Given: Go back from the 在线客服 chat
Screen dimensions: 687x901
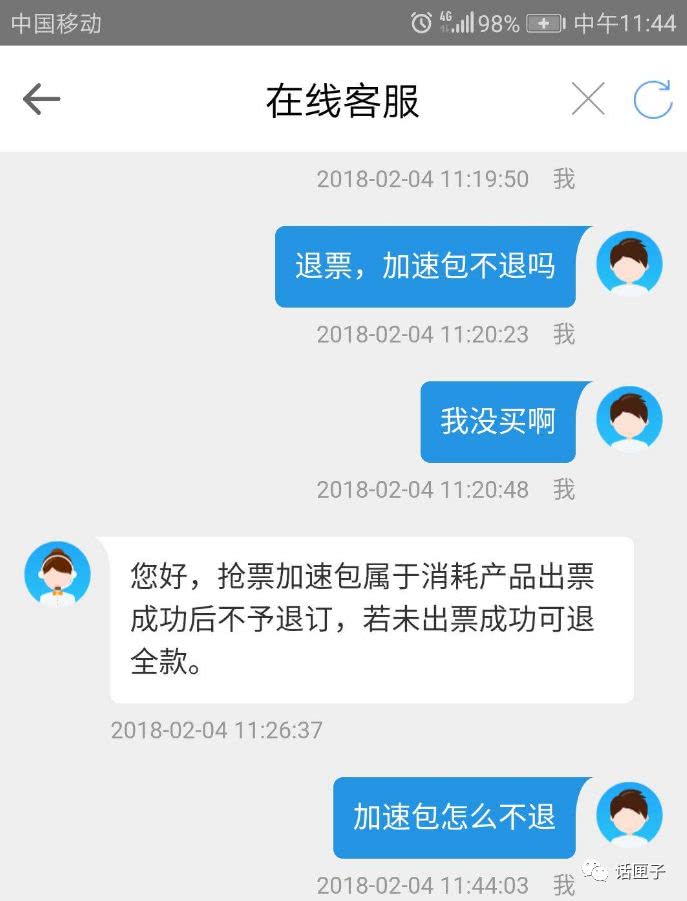Looking at the screenshot, I should 41,99.
